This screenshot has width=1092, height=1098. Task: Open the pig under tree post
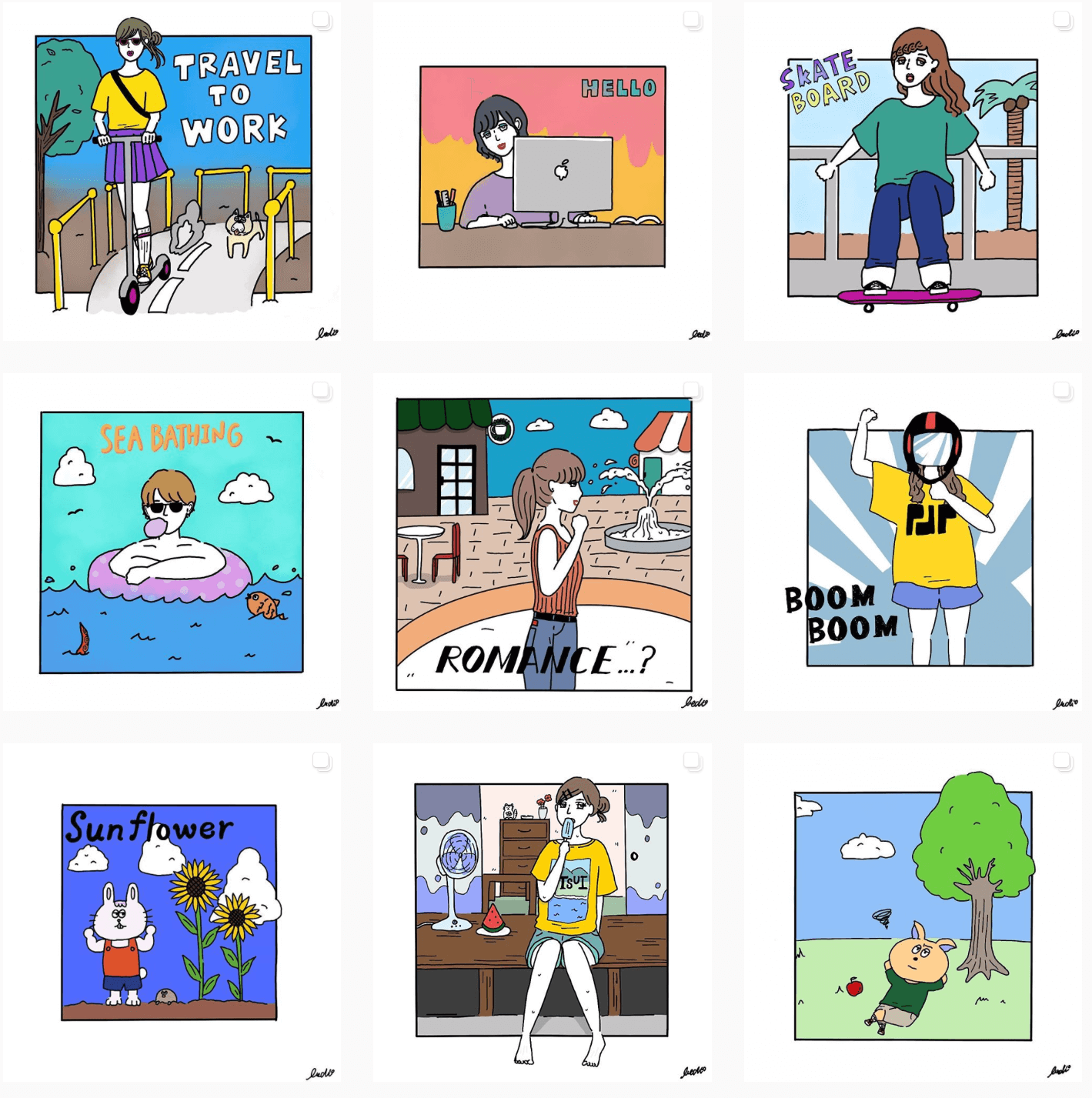(913, 913)
